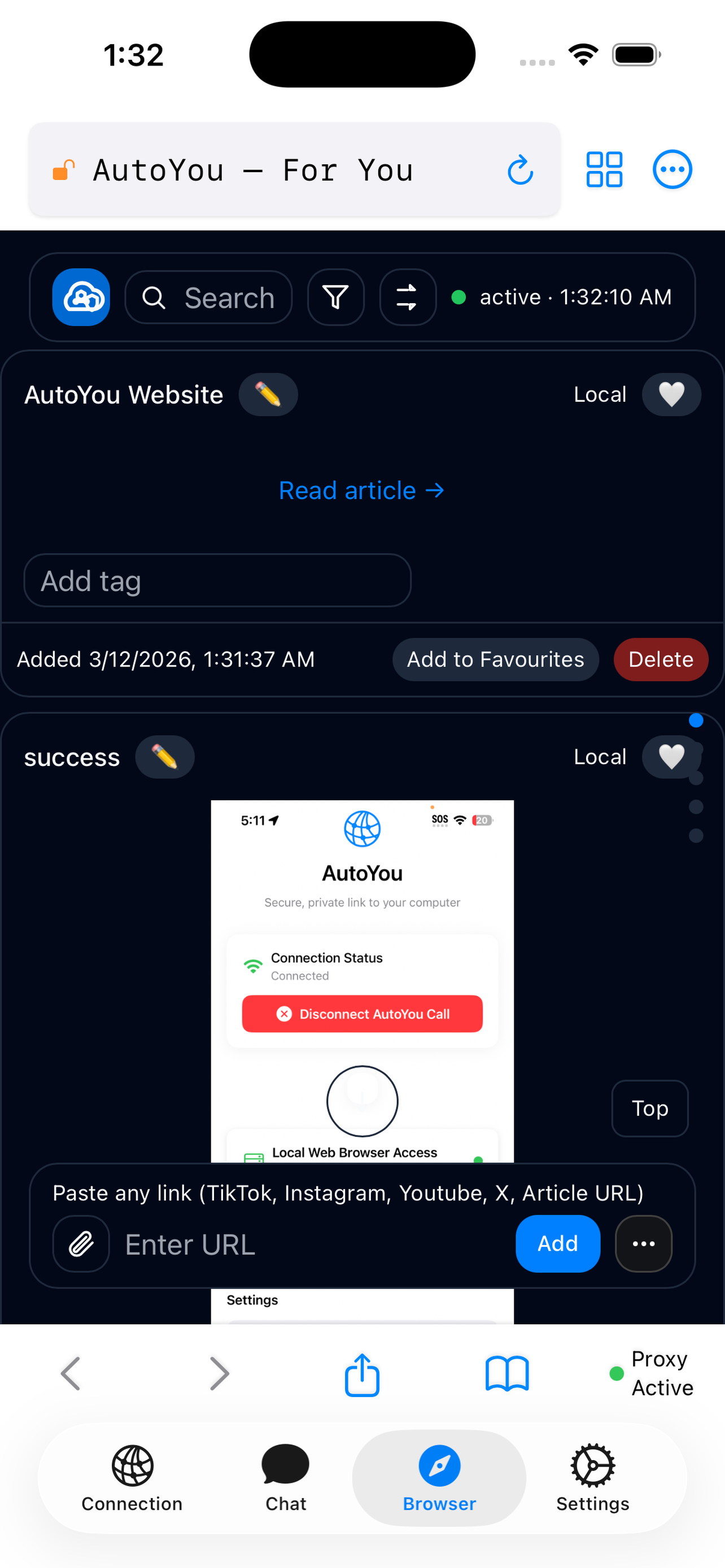Follow the Read article link
Viewport: 725px width, 1568px height.
coord(361,490)
